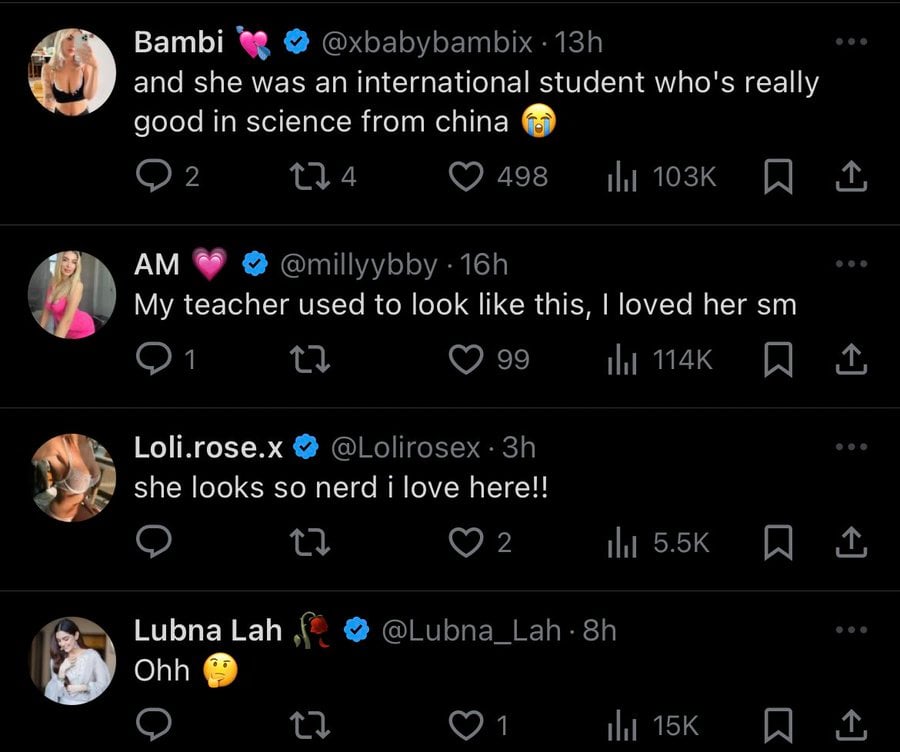Bookmark Bambi's tweet

777,177
